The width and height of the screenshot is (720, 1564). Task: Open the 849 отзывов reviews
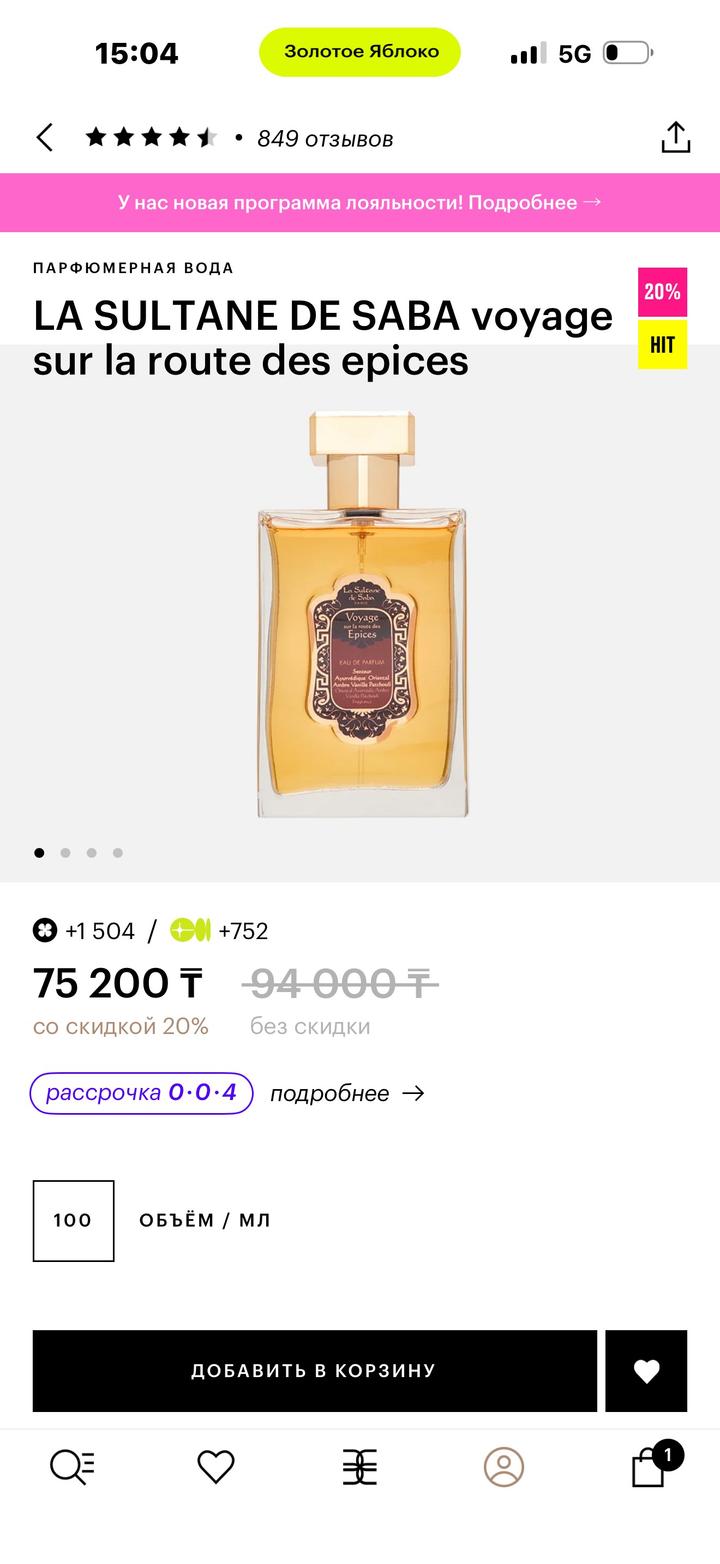pos(324,139)
